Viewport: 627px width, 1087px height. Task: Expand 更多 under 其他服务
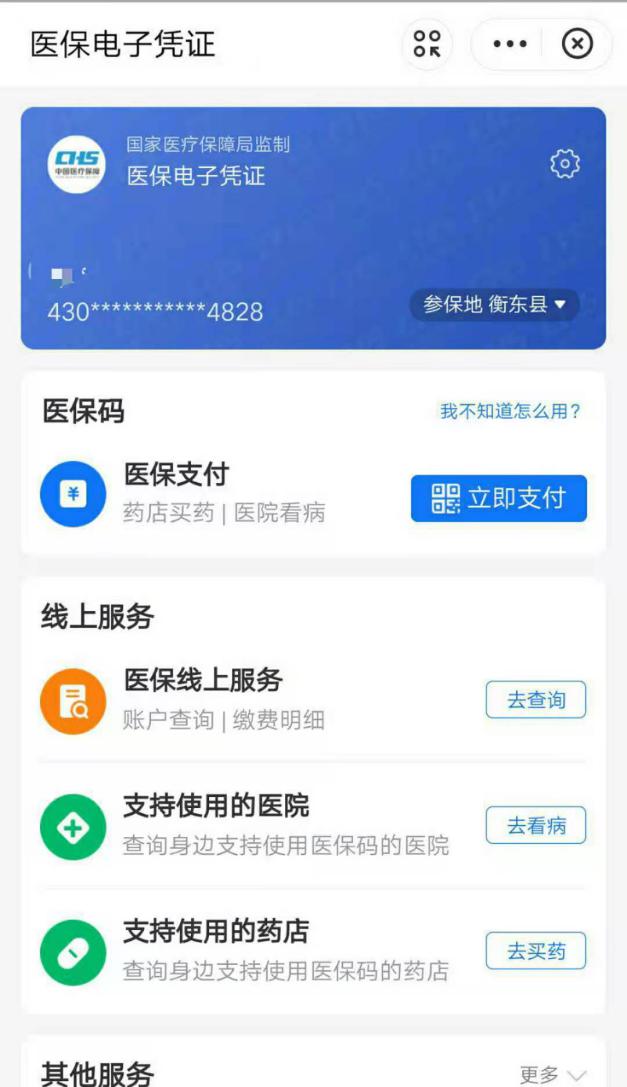tap(552, 1075)
